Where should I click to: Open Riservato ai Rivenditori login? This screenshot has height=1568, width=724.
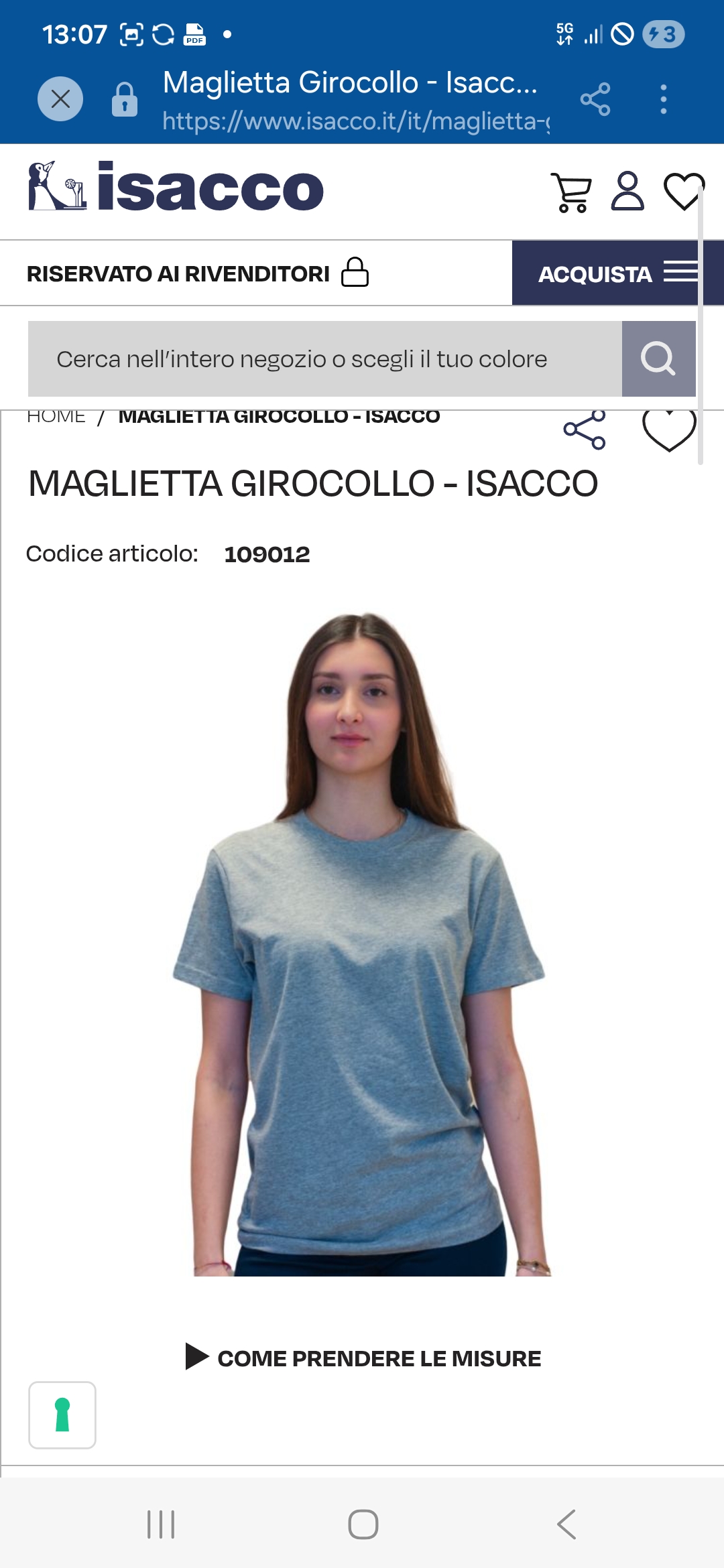198,273
